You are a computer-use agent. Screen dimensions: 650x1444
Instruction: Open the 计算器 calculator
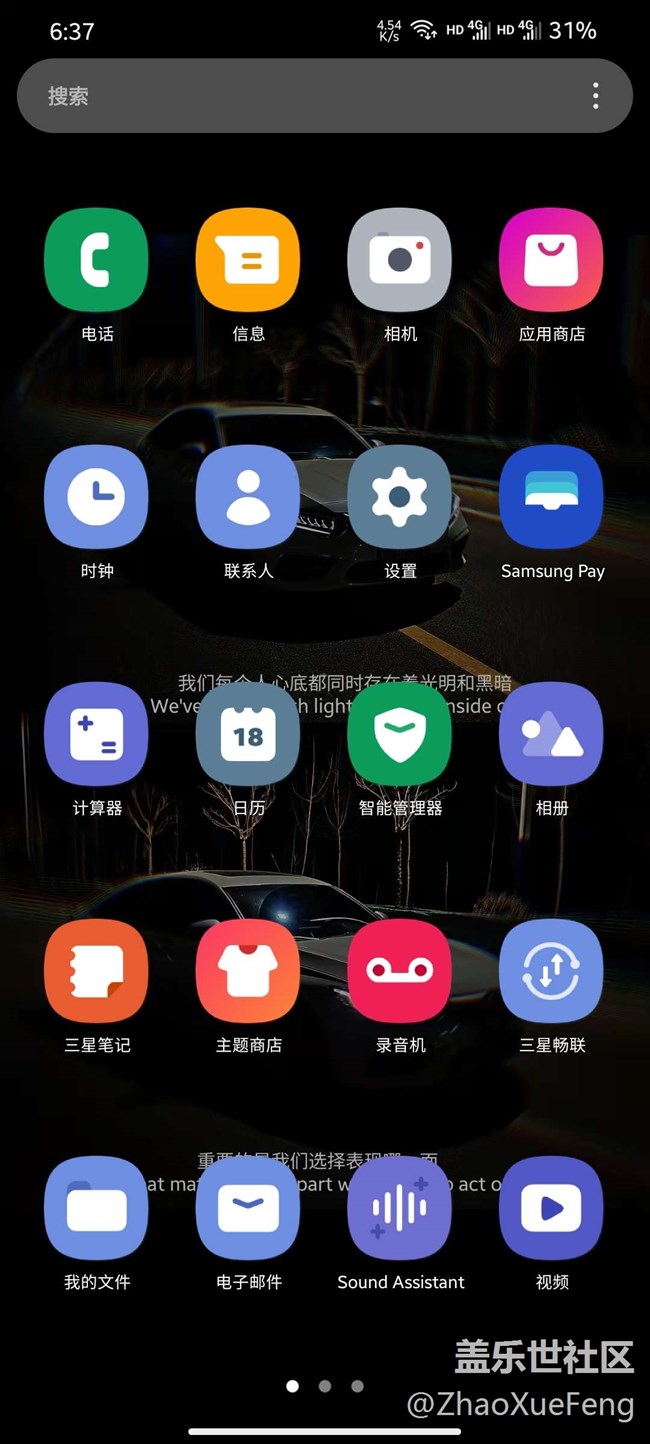pyautogui.click(x=96, y=734)
